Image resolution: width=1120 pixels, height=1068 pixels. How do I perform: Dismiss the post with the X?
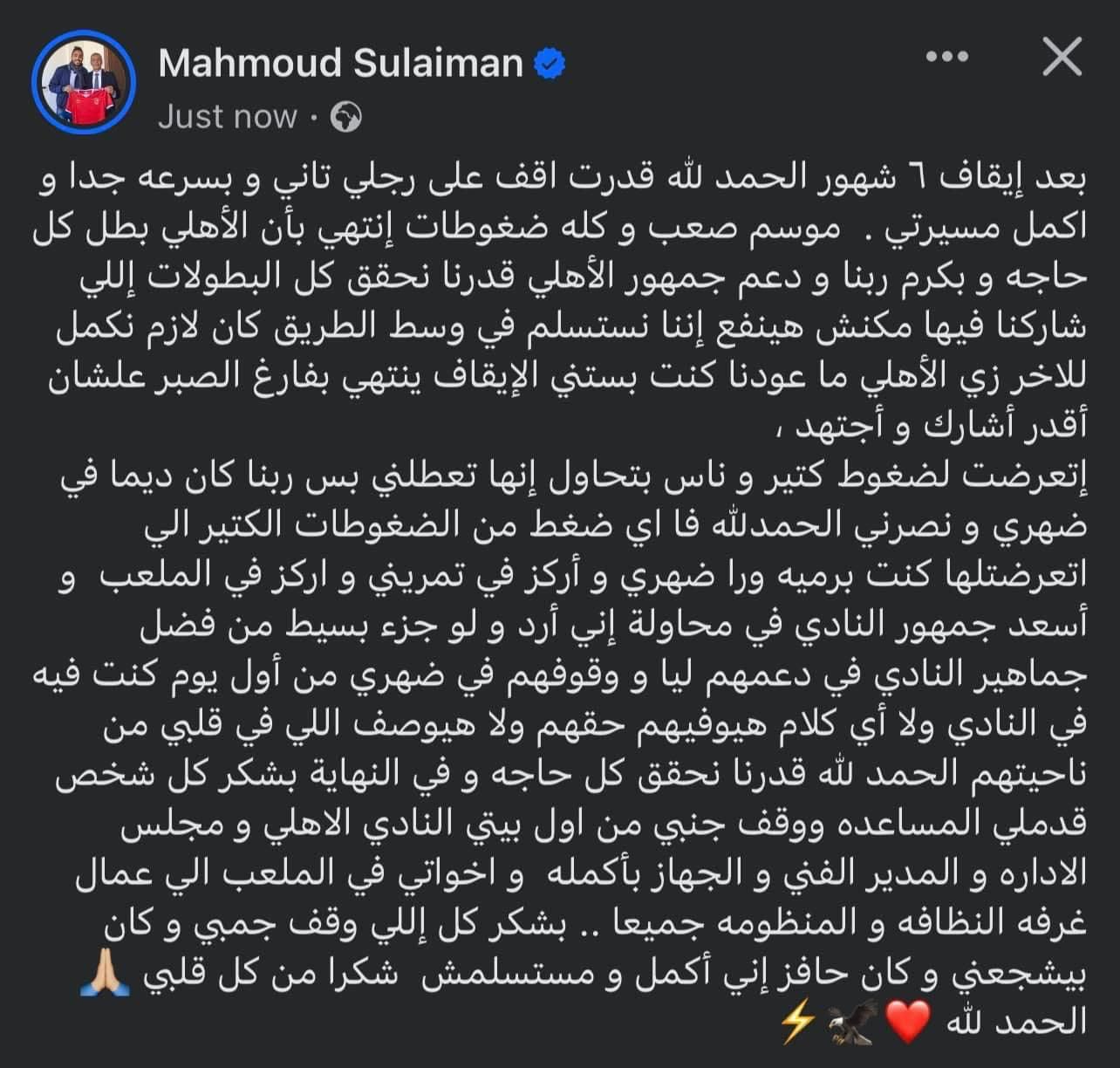(1062, 58)
